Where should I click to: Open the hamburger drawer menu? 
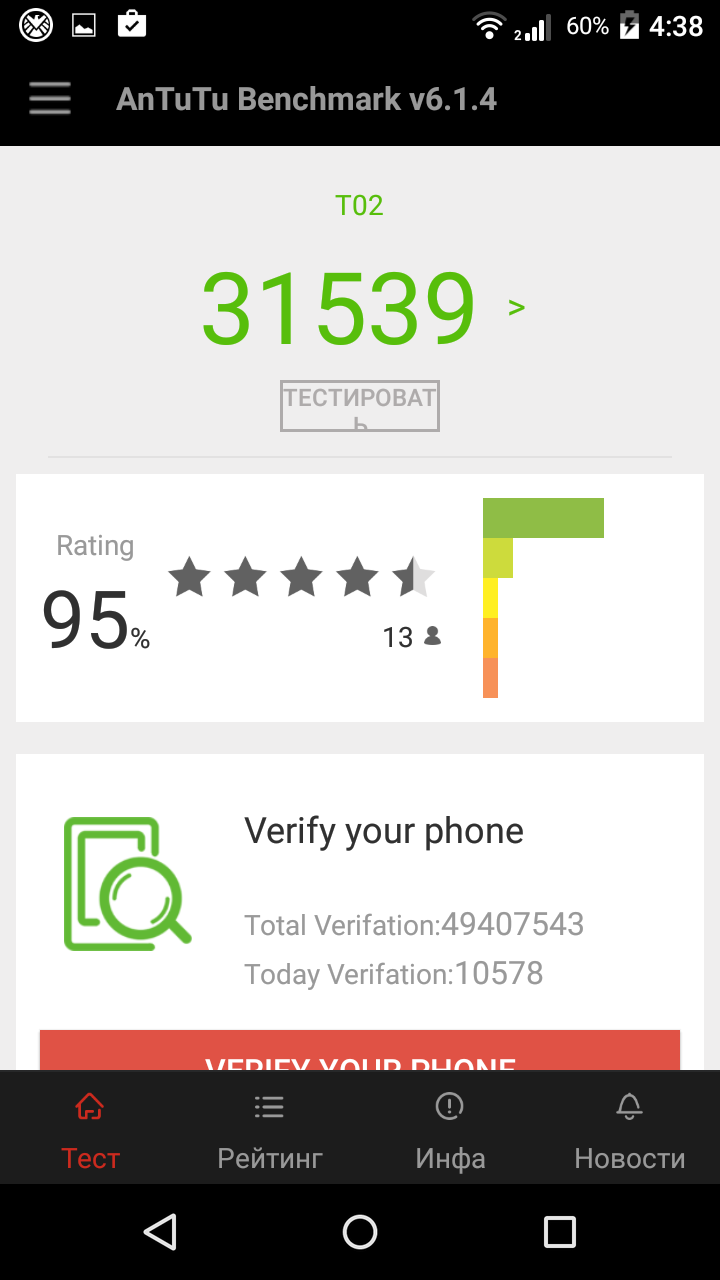(49, 99)
